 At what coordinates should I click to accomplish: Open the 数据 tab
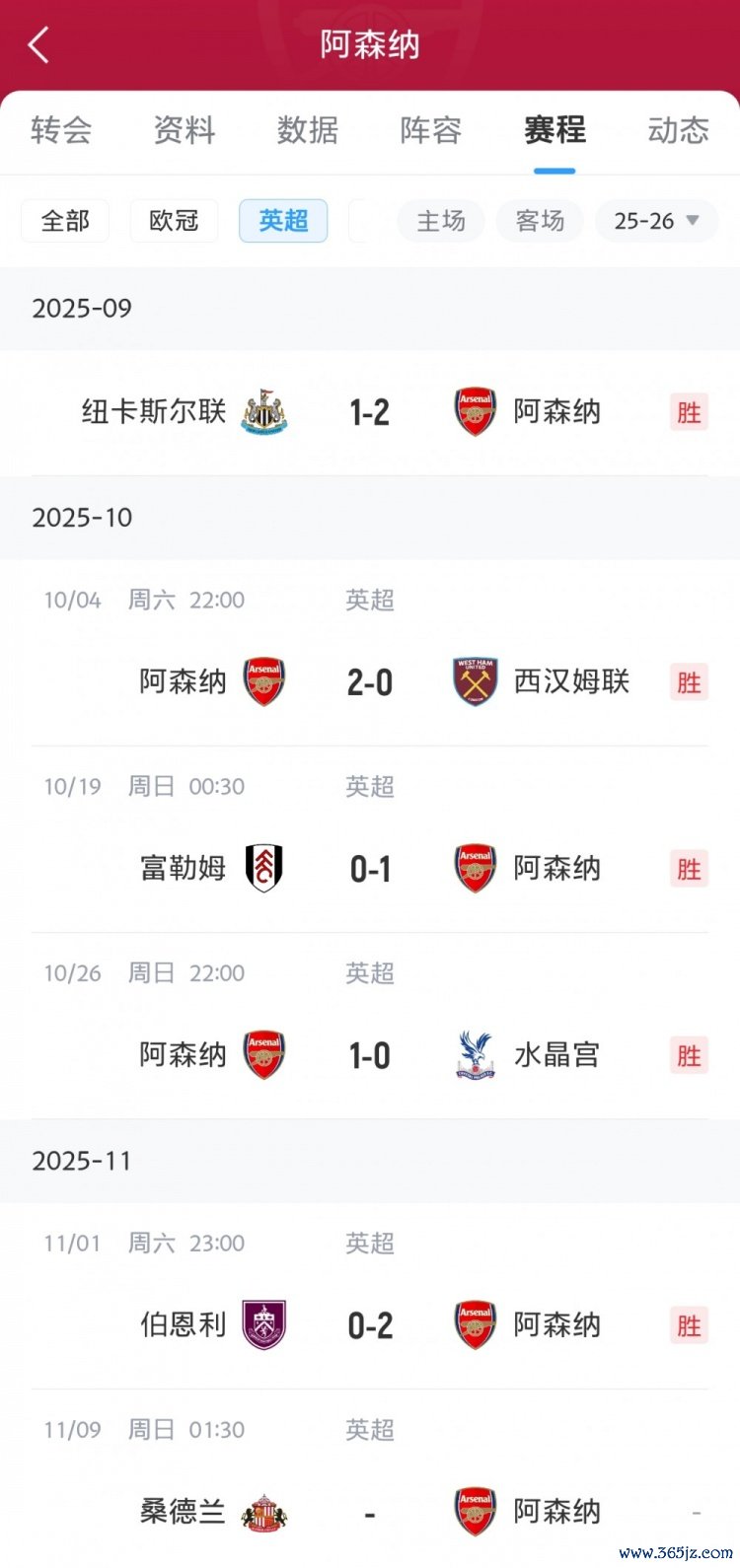(x=308, y=130)
